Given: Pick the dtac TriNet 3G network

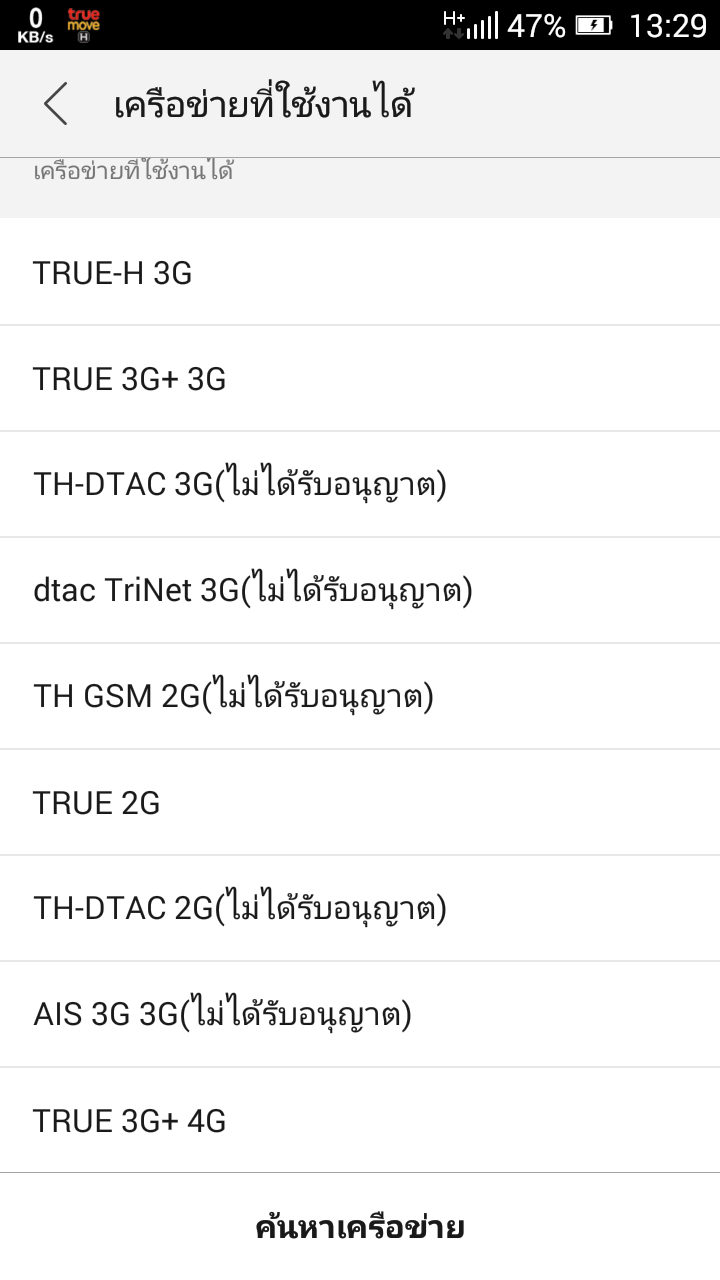Looking at the screenshot, I should [x=360, y=590].
